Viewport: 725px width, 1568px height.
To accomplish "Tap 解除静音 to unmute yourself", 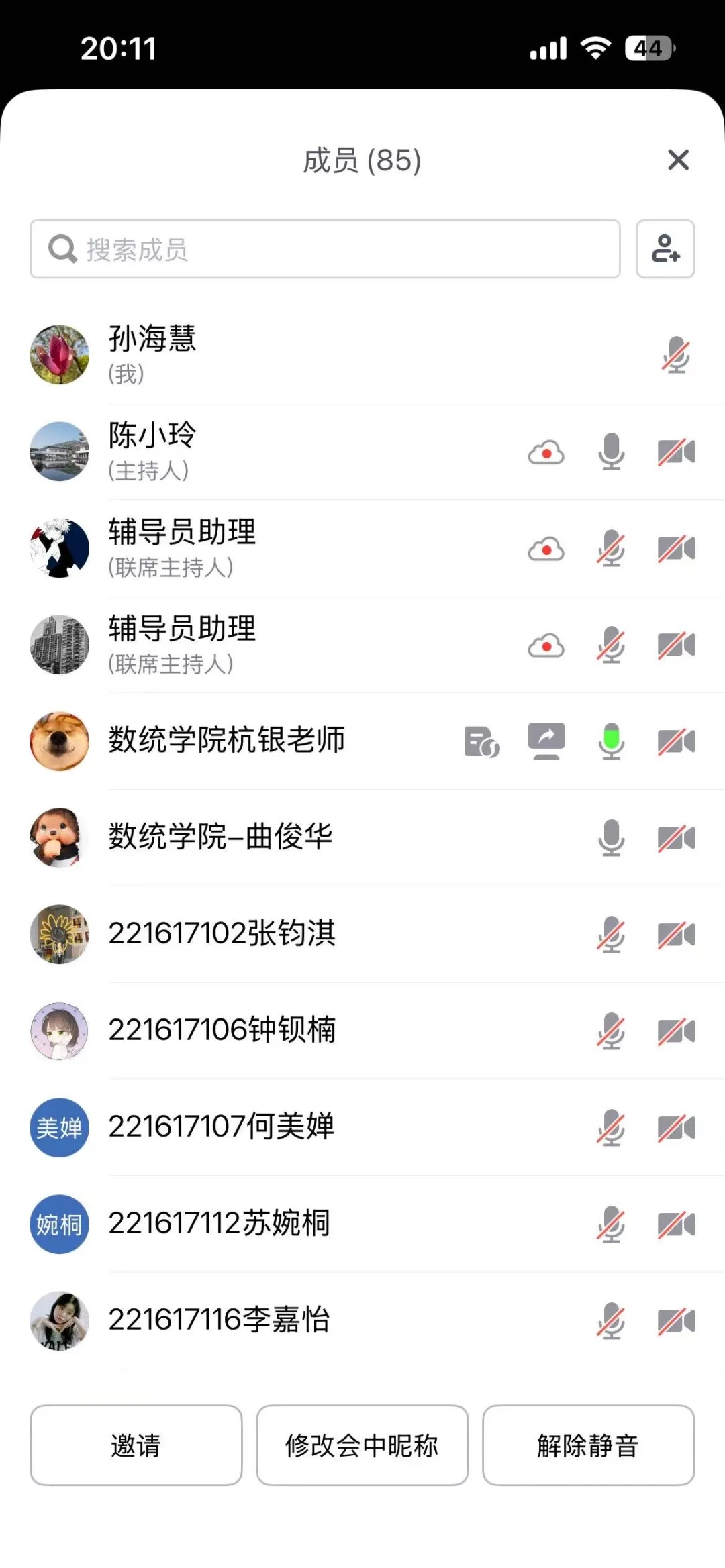I will tap(588, 1445).
